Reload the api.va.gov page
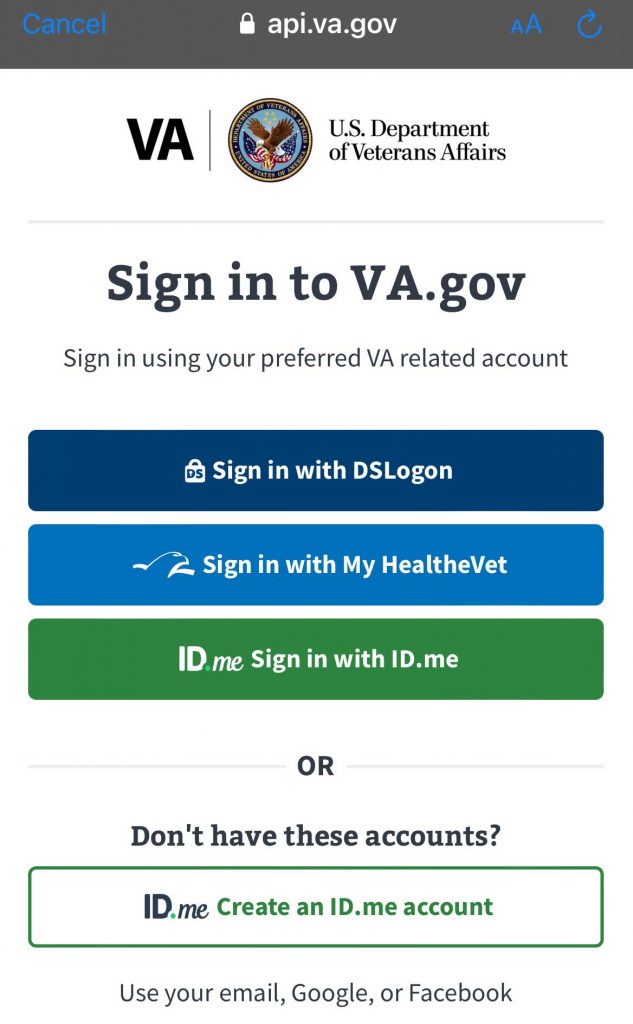This screenshot has width=633, height=1024. tap(590, 25)
